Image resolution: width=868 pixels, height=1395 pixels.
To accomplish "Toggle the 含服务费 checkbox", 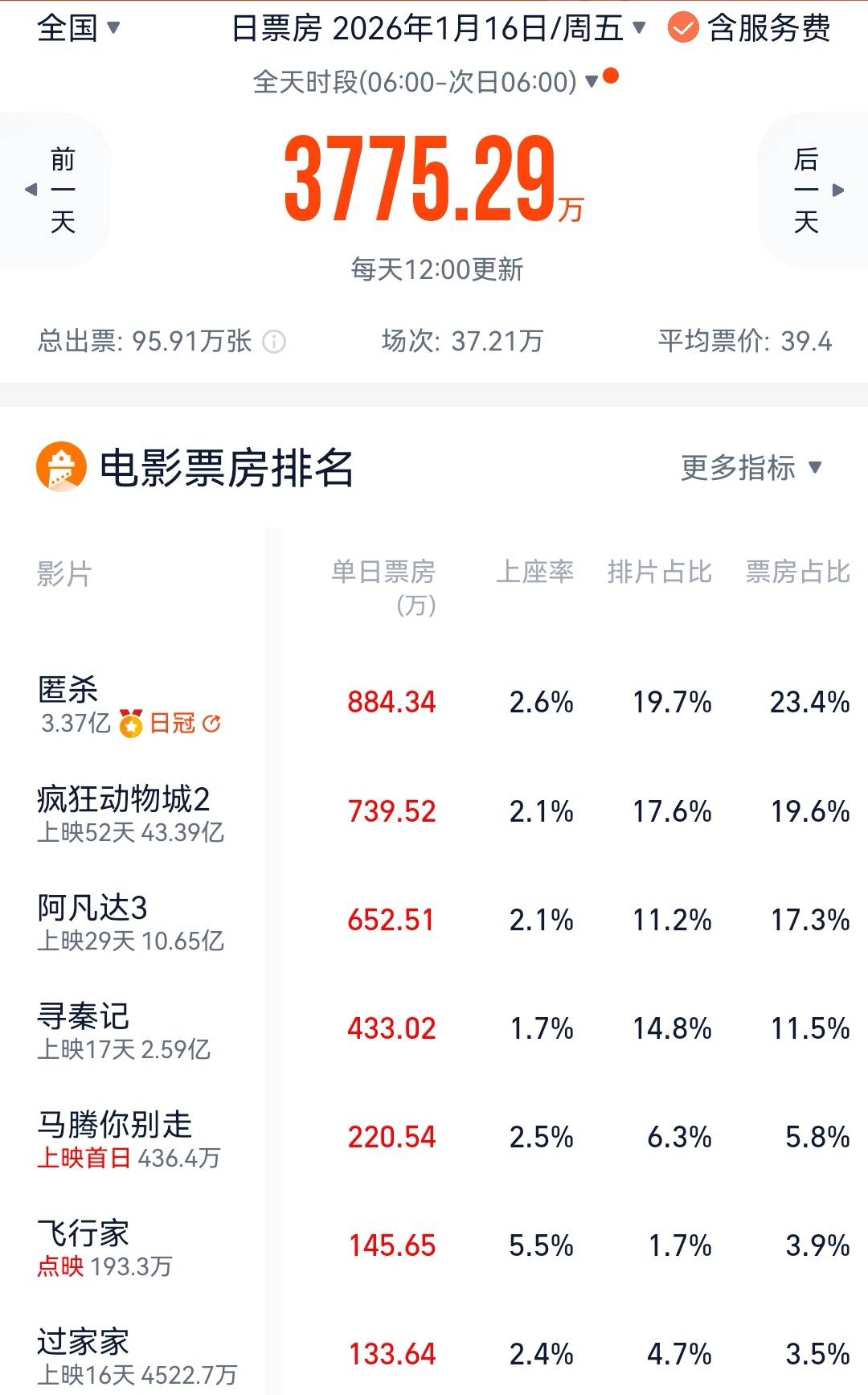I will [x=683, y=29].
